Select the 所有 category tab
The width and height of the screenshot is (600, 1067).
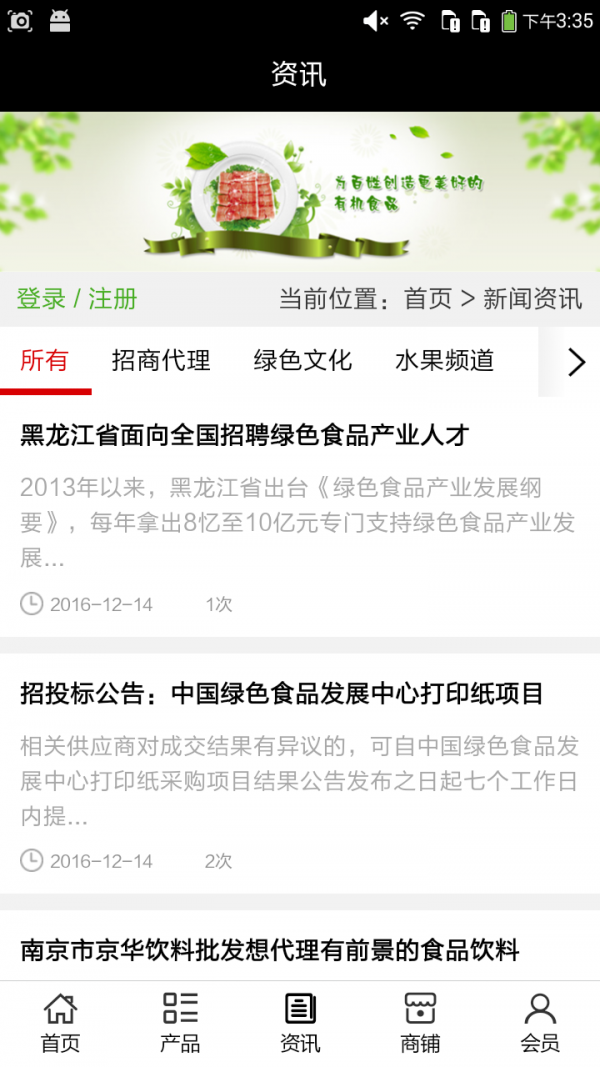tap(45, 361)
